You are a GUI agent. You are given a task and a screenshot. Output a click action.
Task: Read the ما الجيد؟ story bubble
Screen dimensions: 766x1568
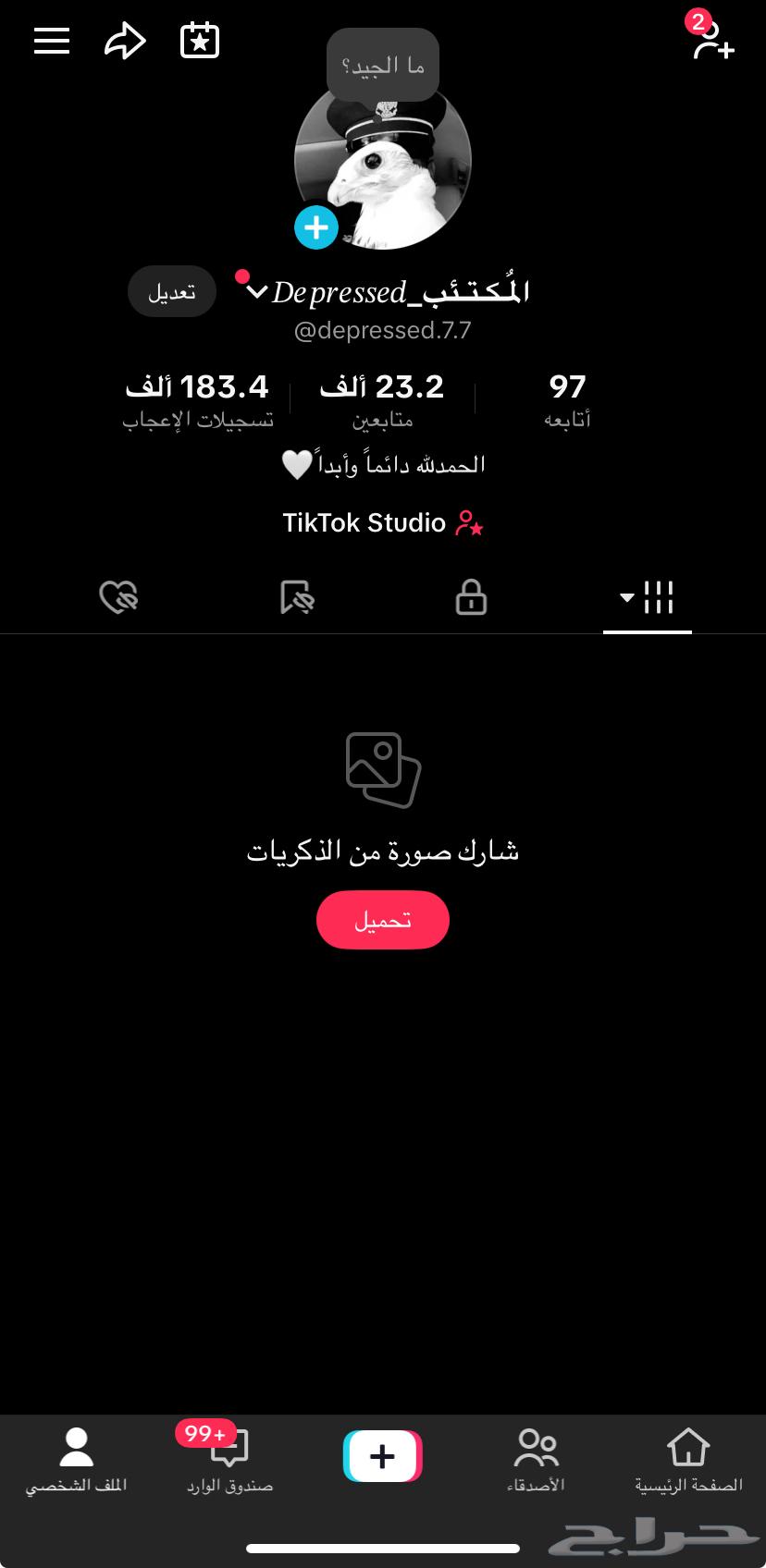[x=382, y=65]
